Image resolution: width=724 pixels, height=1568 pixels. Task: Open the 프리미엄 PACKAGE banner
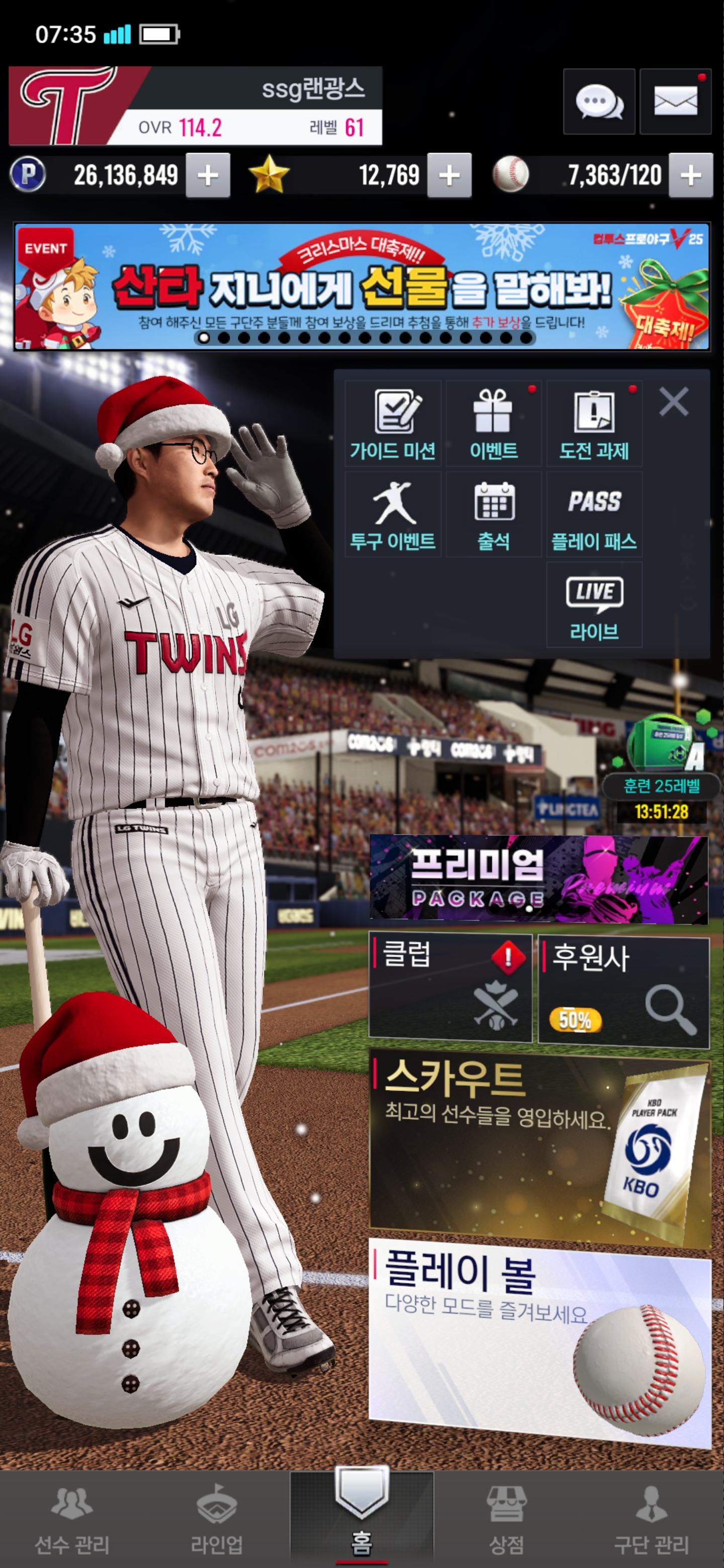point(538,878)
